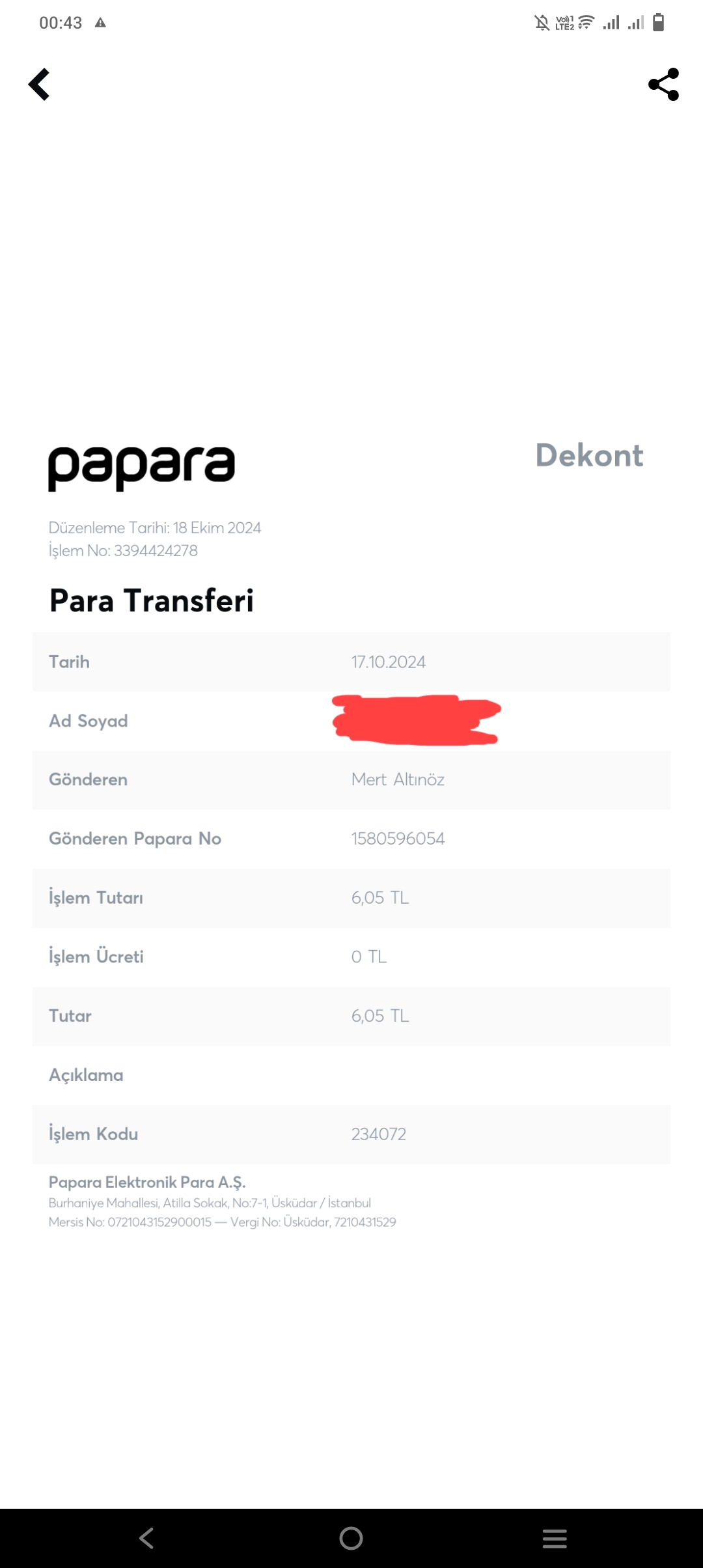This screenshot has height=1568, width=703.
Task: Open recent apps from navigation bar
Action: click(555, 1539)
